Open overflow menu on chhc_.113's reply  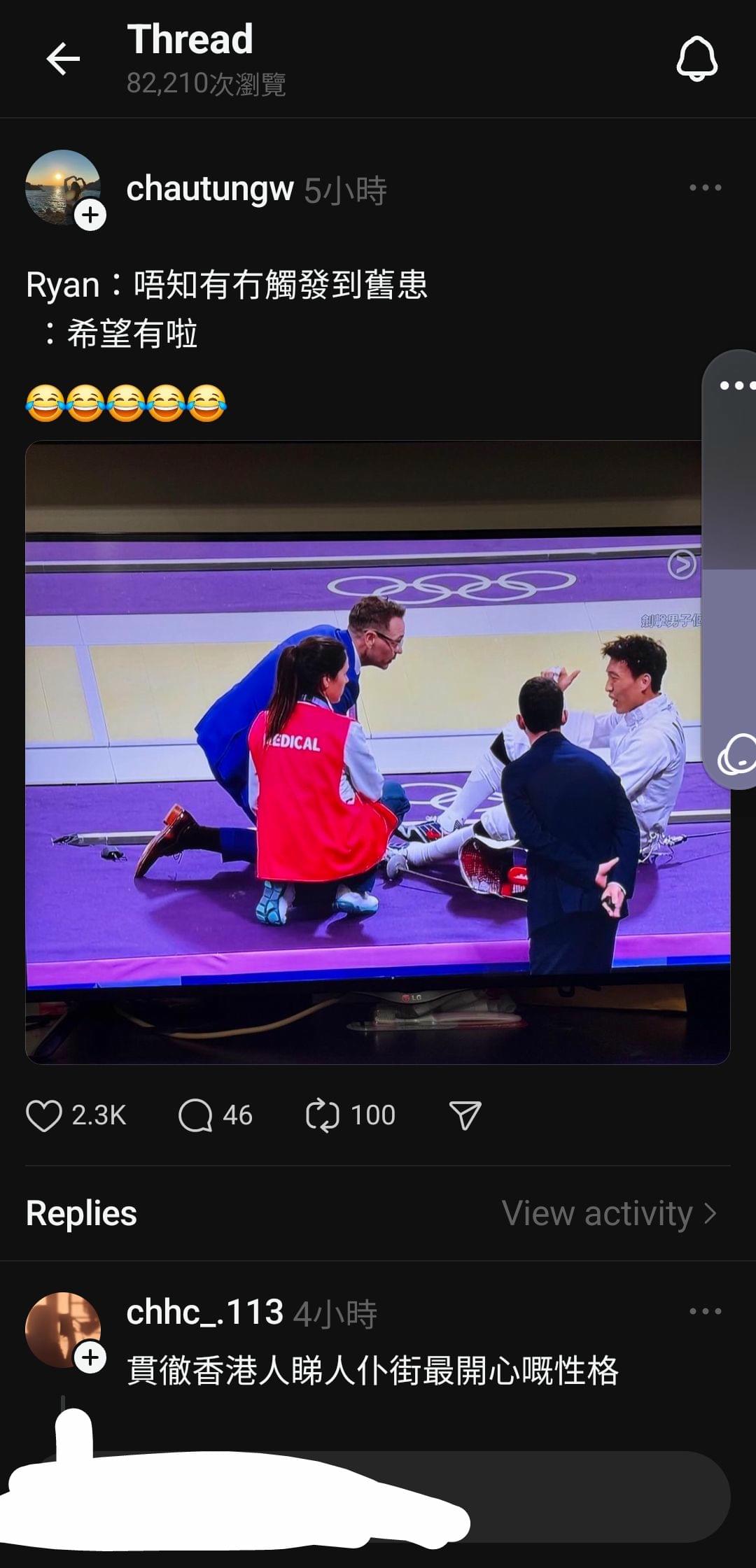705,1311
